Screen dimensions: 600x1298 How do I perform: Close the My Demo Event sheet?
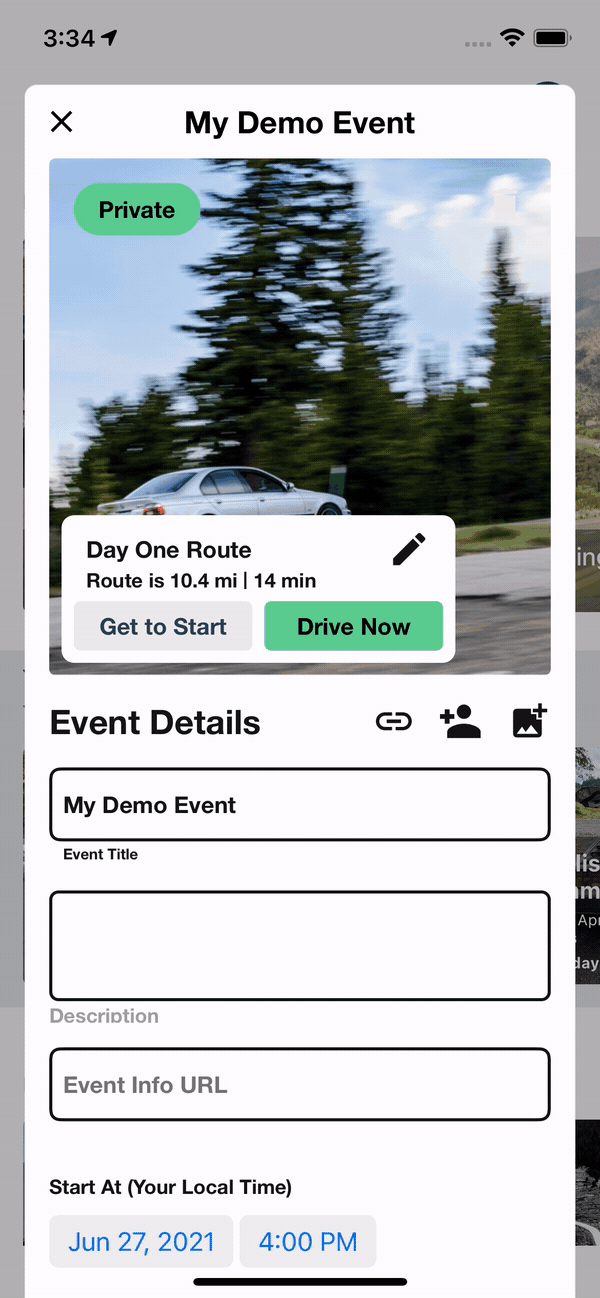click(x=62, y=122)
